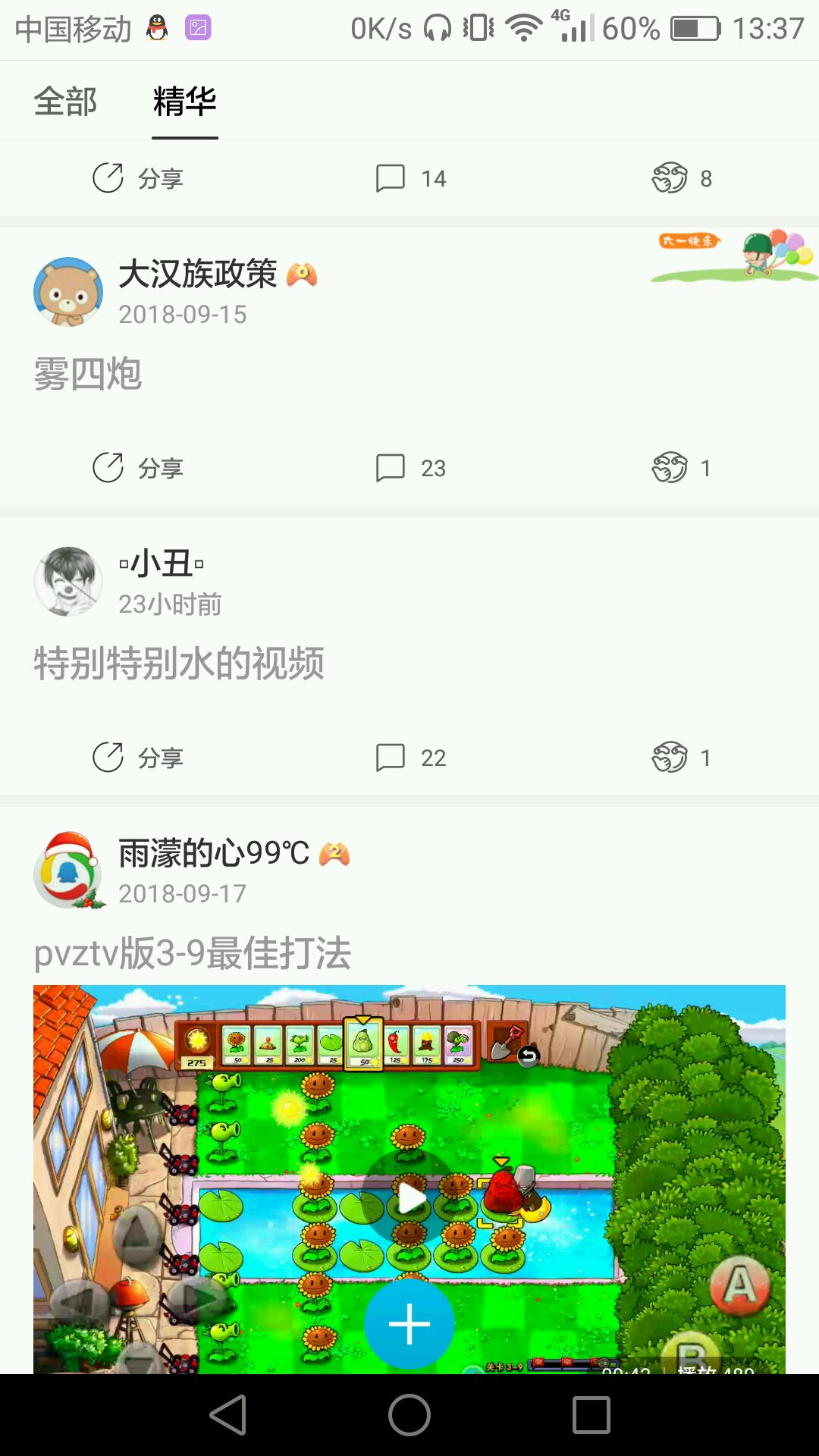Switch to the 全部 tab
Image resolution: width=819 pixels, height=1456 pixels.
[x=65, y=102]
